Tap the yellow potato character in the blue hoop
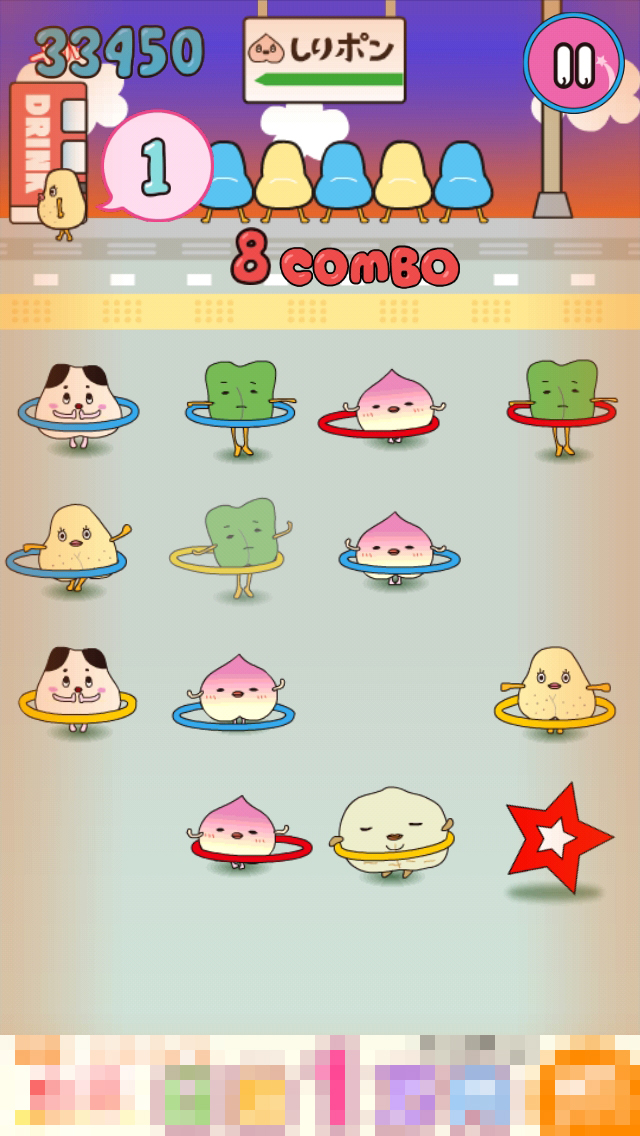The width and height of the screenshot is (640, 1136). pos(72,545)
